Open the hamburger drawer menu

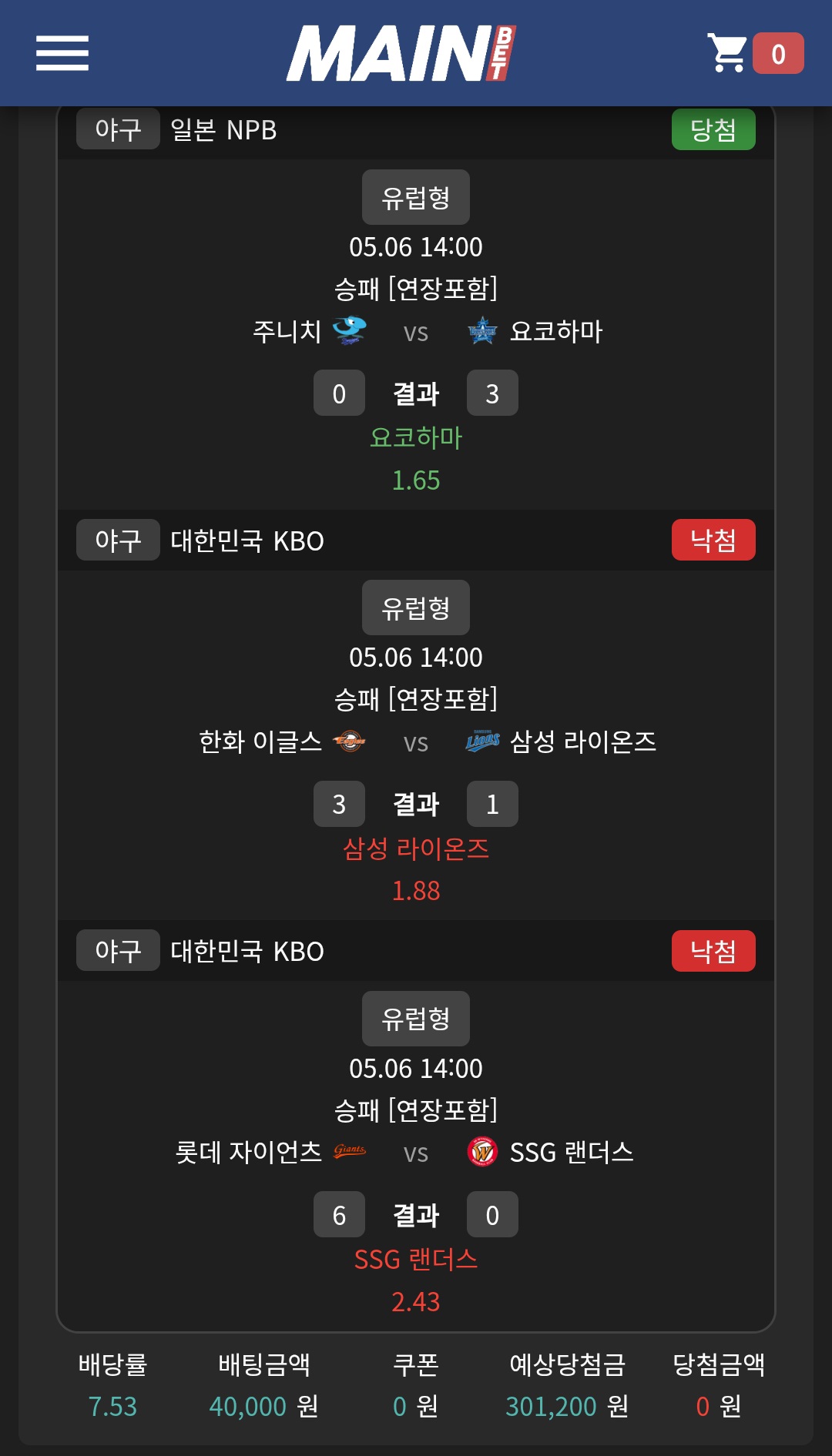point(62,53)
